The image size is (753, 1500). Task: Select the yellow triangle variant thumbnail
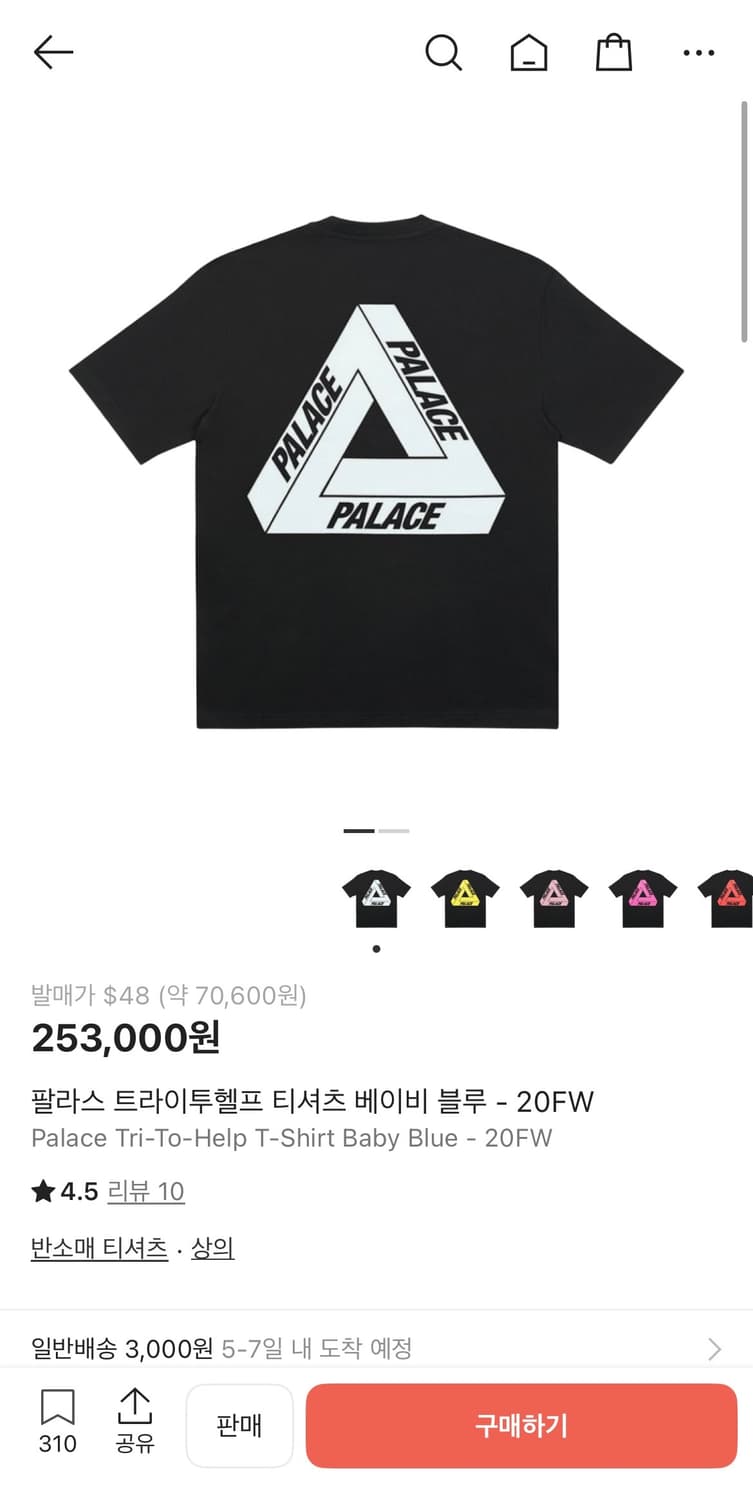coord(464,897)
